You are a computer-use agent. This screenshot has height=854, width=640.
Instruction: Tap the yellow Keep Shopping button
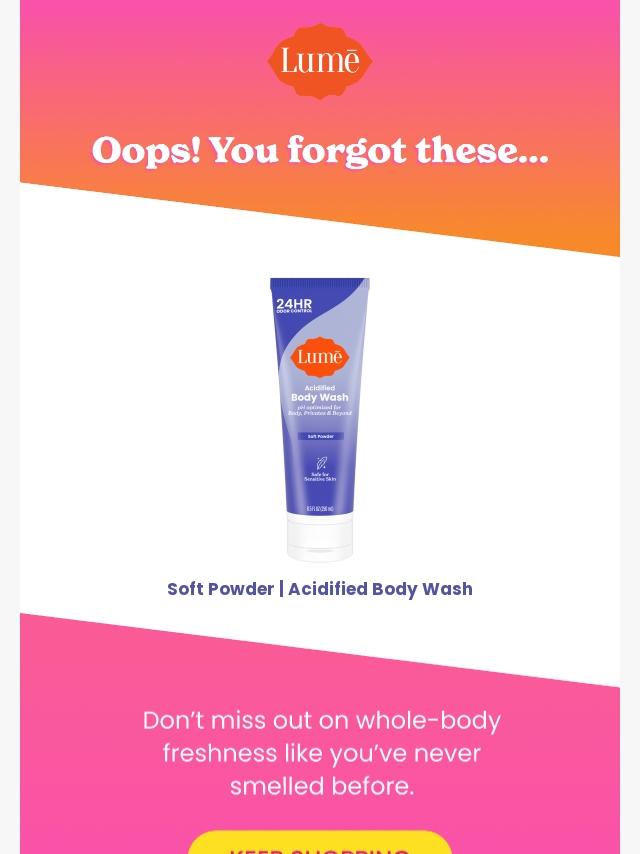pos(320,844)
